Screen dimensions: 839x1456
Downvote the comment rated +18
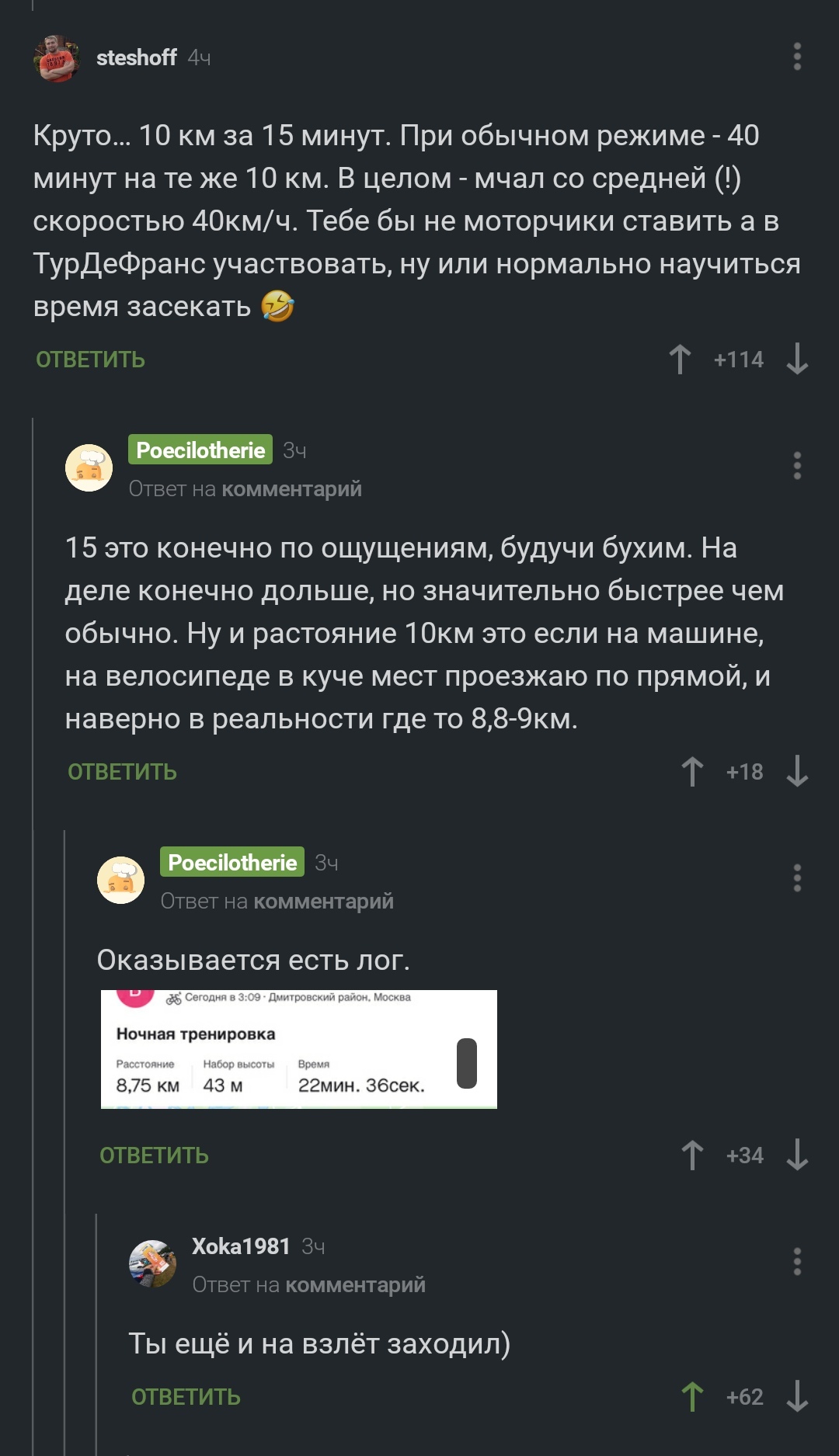pyautogui.click(x=797, y=772)
